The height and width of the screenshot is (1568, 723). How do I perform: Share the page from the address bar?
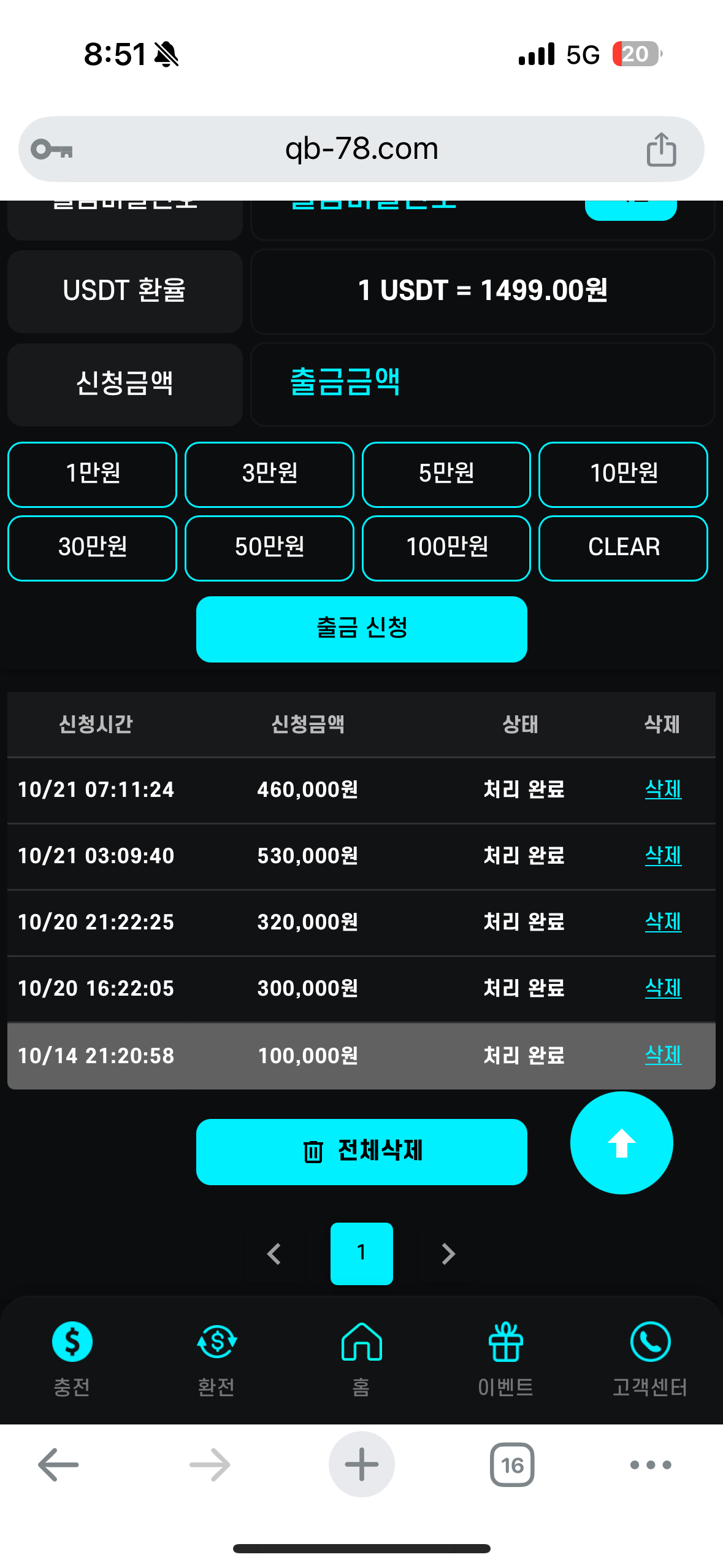(x=661, y=150)
